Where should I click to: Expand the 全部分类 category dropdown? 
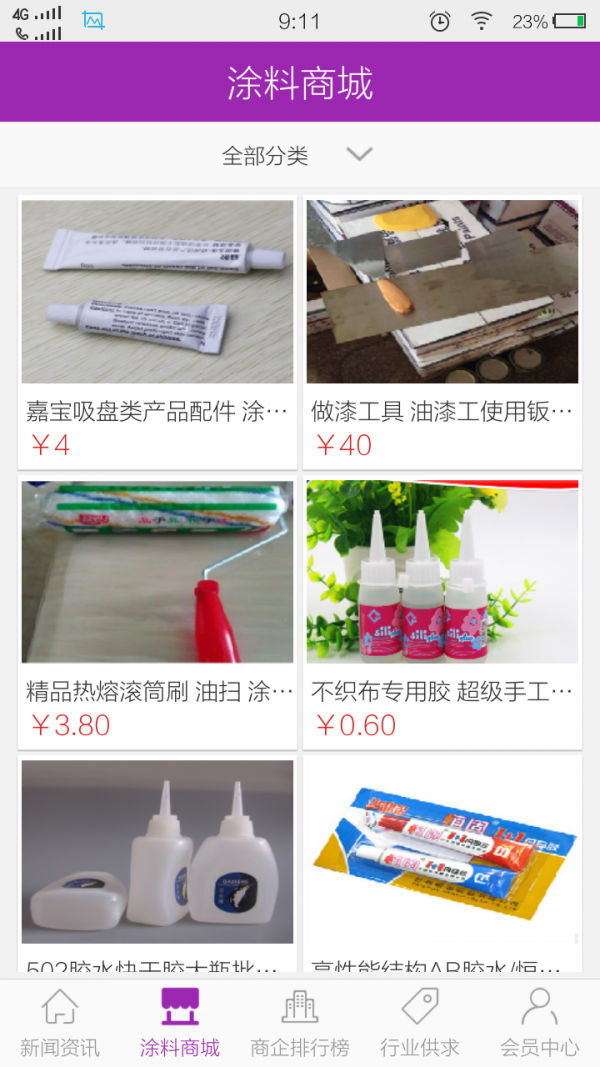pyautogui.click(x=298, y=155)
